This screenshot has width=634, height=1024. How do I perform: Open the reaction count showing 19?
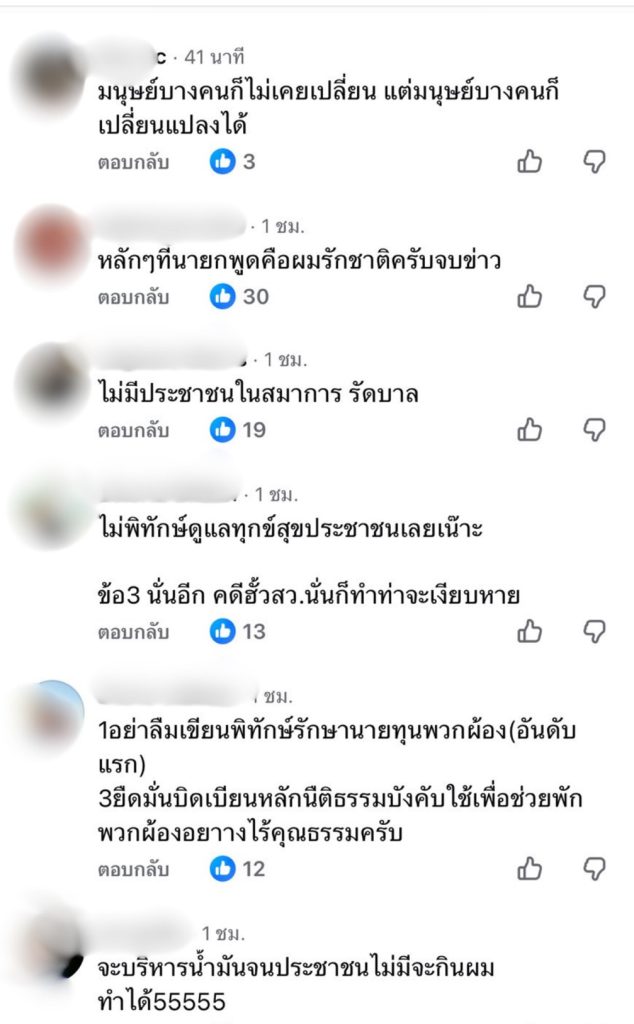click(240, 430)
